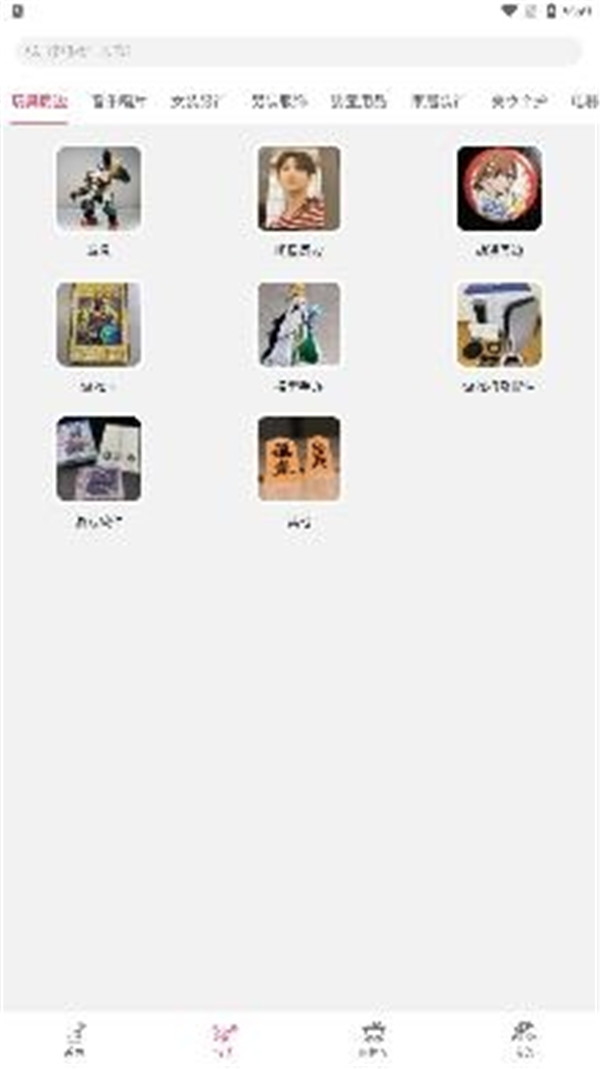Image resolution: width=600 pixels, height=1069 pixels.
Task: Open the last bottom navigation tab
Action: pos(523,1039)
